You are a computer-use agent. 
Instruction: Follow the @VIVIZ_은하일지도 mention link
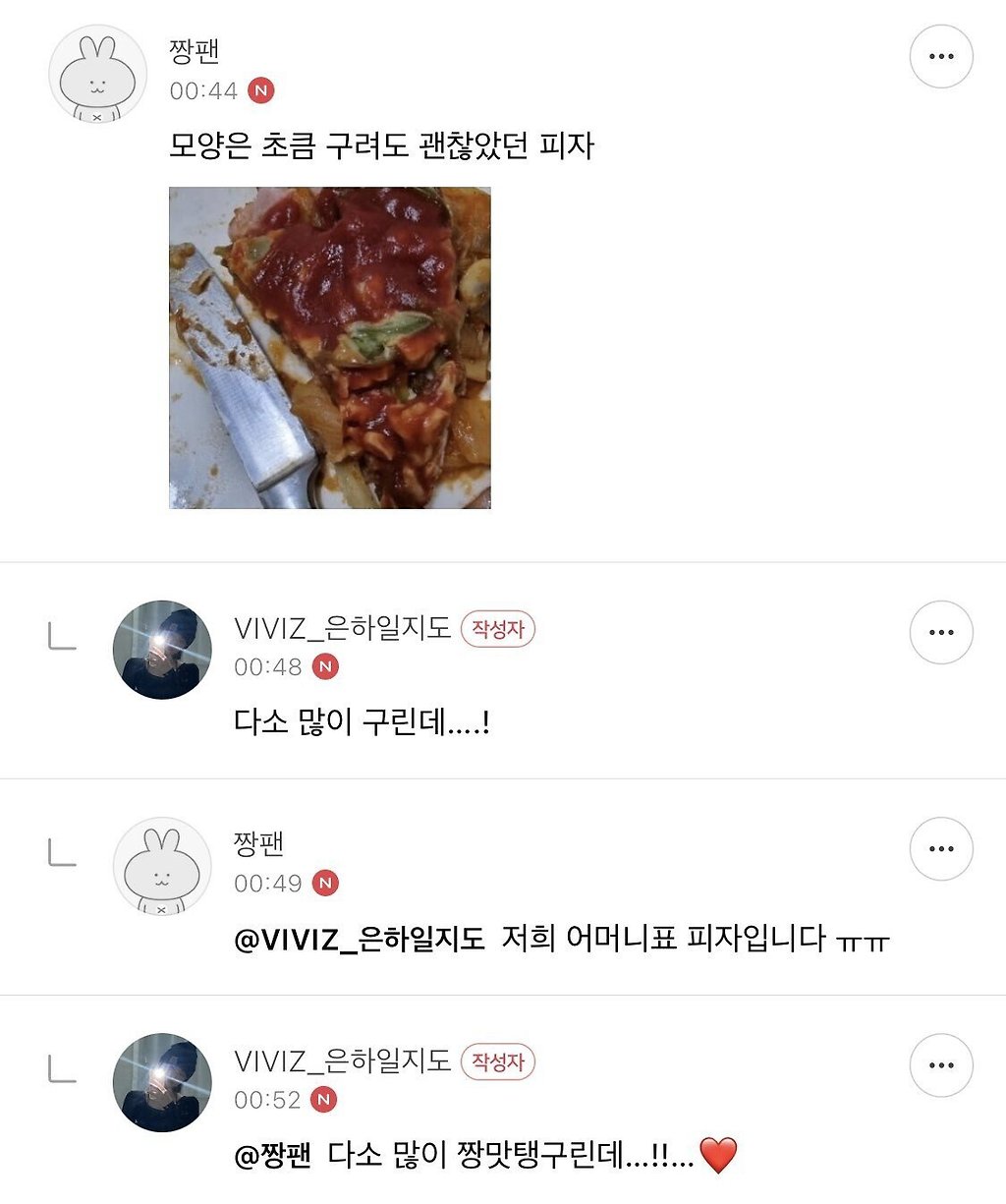click(360, 940)
